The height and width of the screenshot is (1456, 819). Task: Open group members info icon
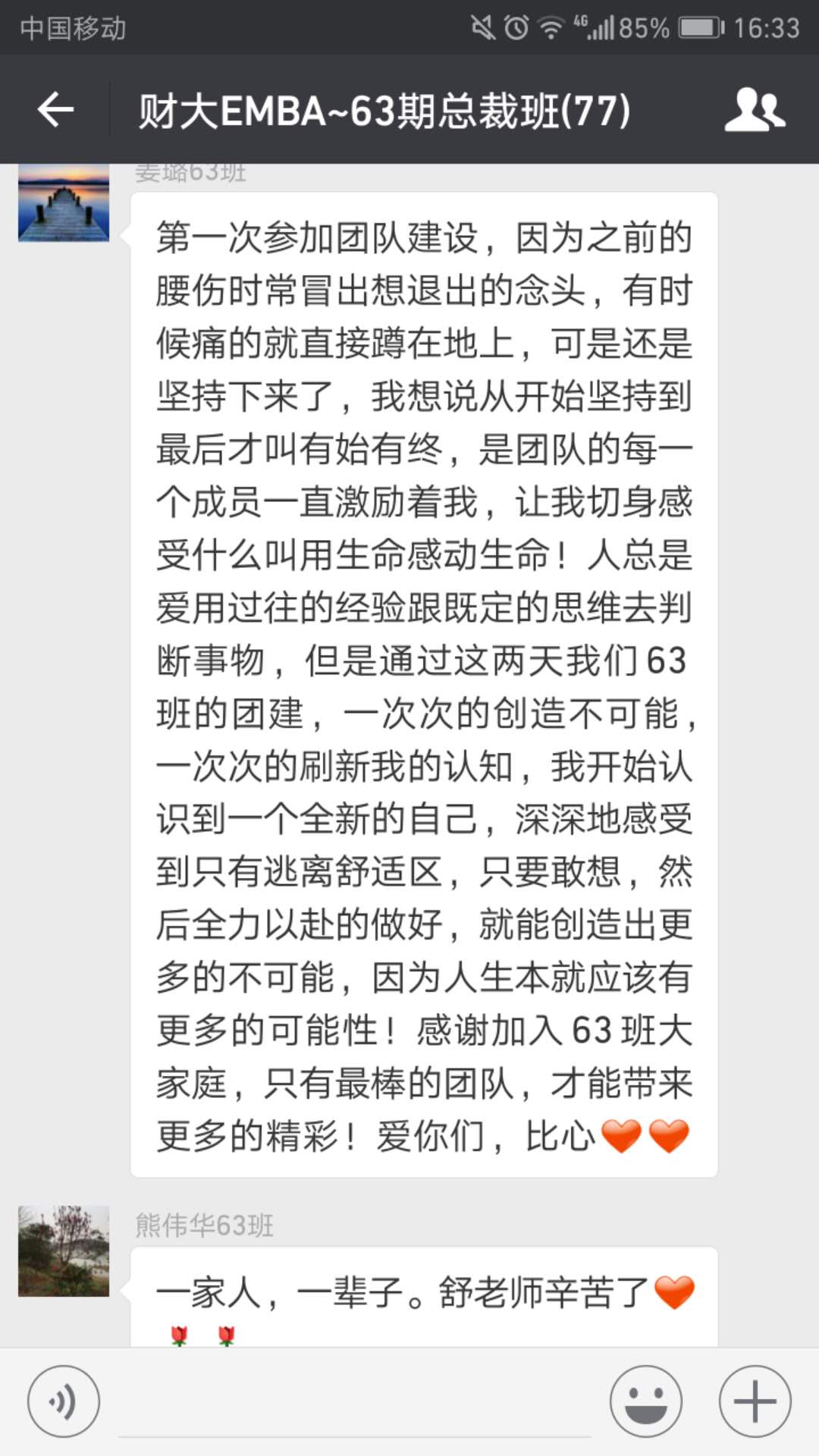point(754,110)
